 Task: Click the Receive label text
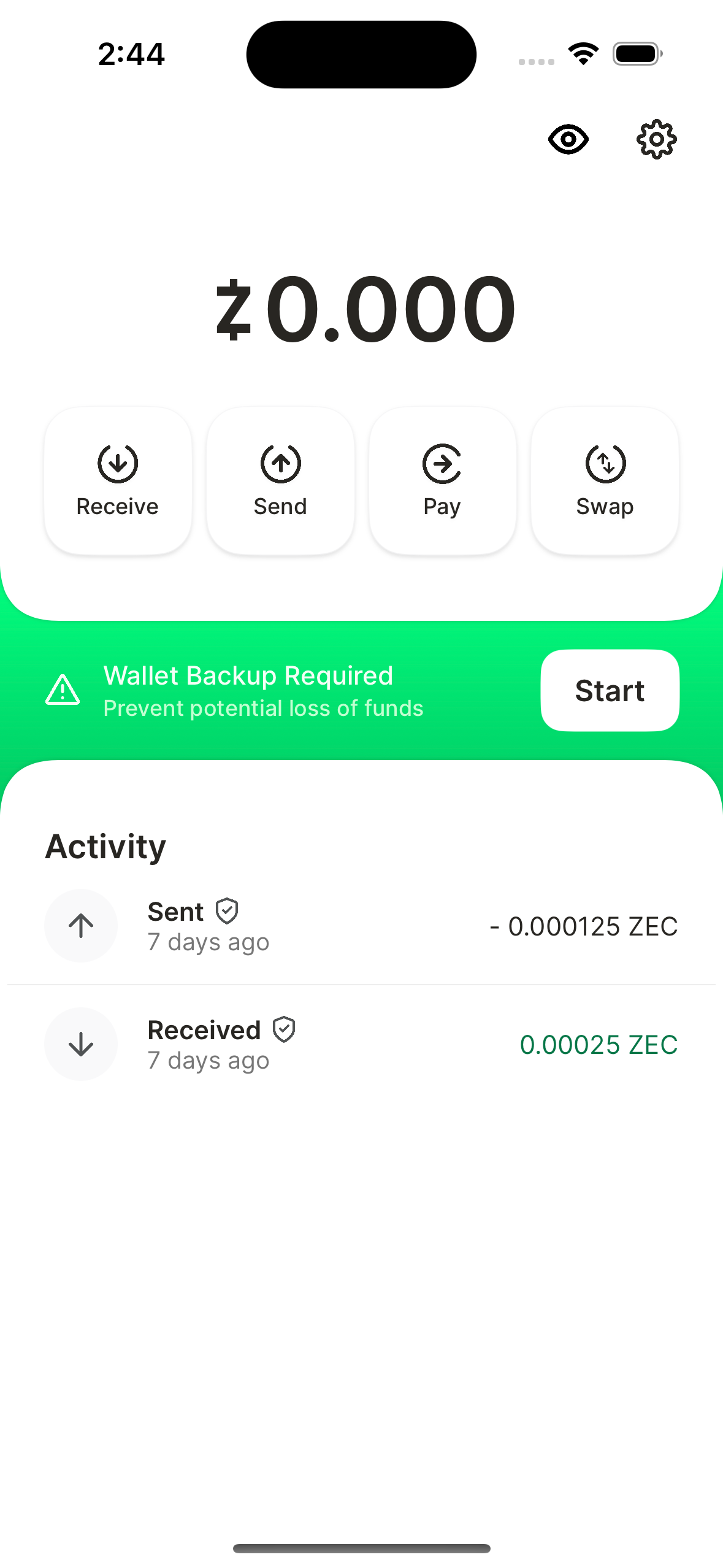point(117,506)
